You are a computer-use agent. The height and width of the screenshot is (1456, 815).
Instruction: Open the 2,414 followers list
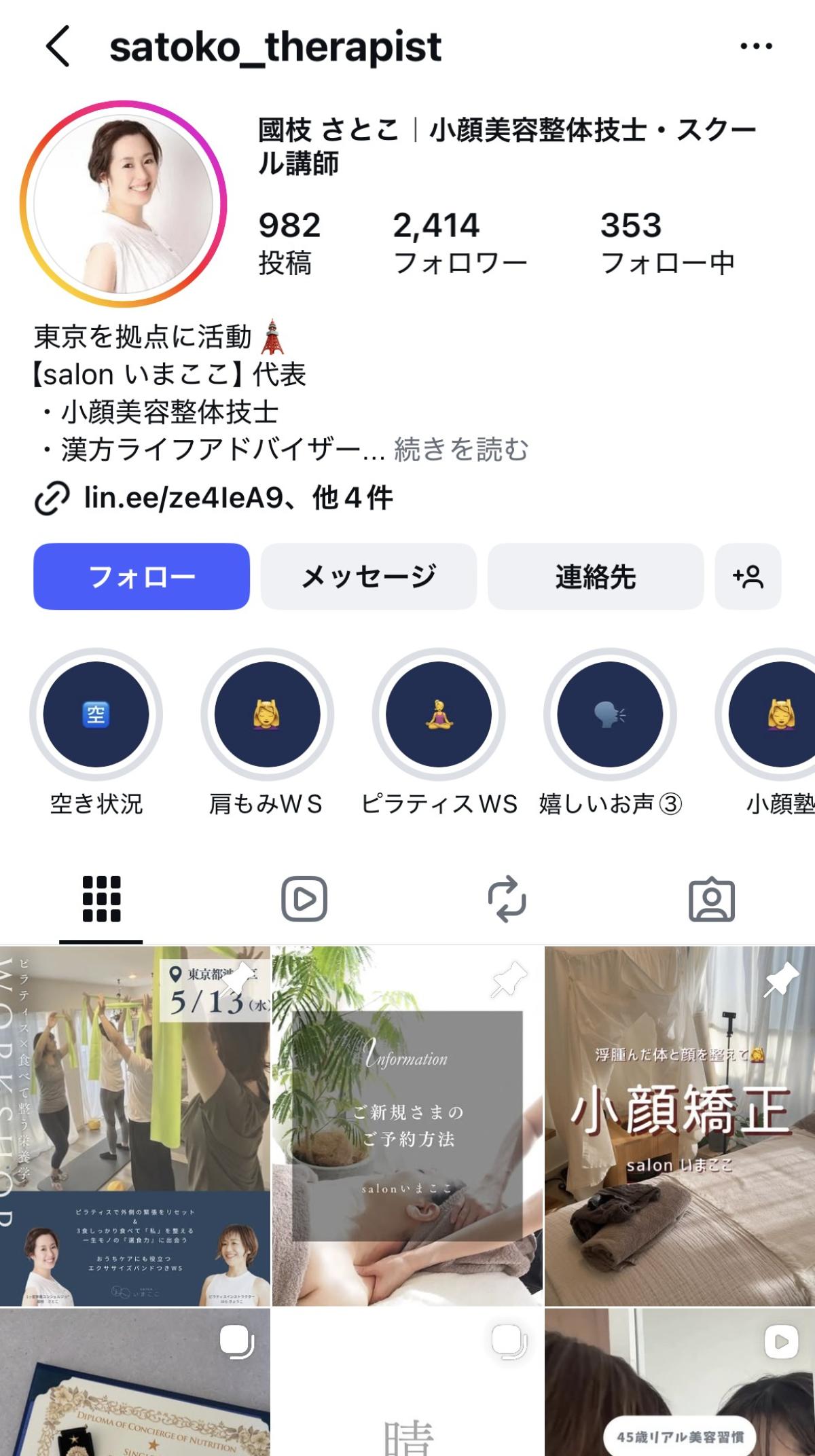point(460,243)
